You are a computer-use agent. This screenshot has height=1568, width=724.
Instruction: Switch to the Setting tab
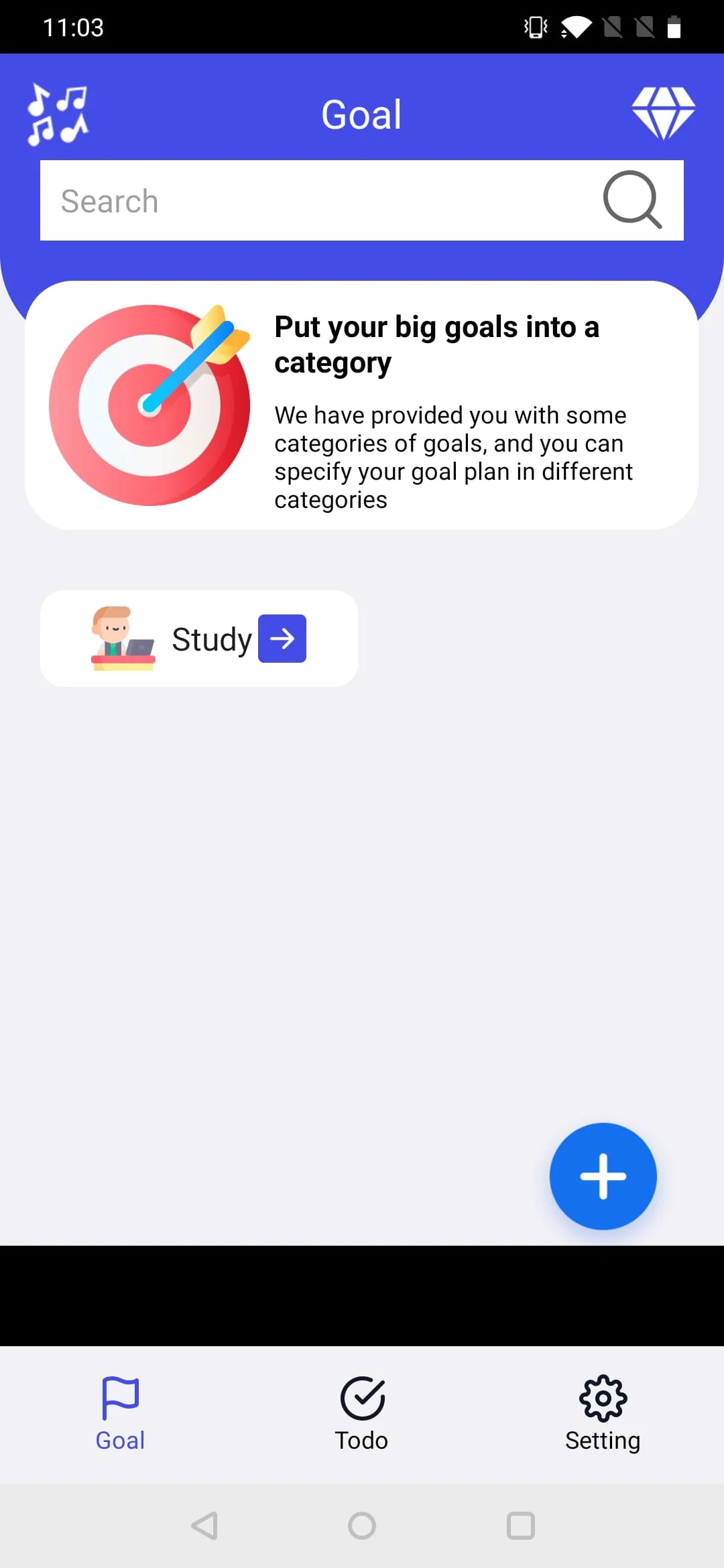(603, 1414)
